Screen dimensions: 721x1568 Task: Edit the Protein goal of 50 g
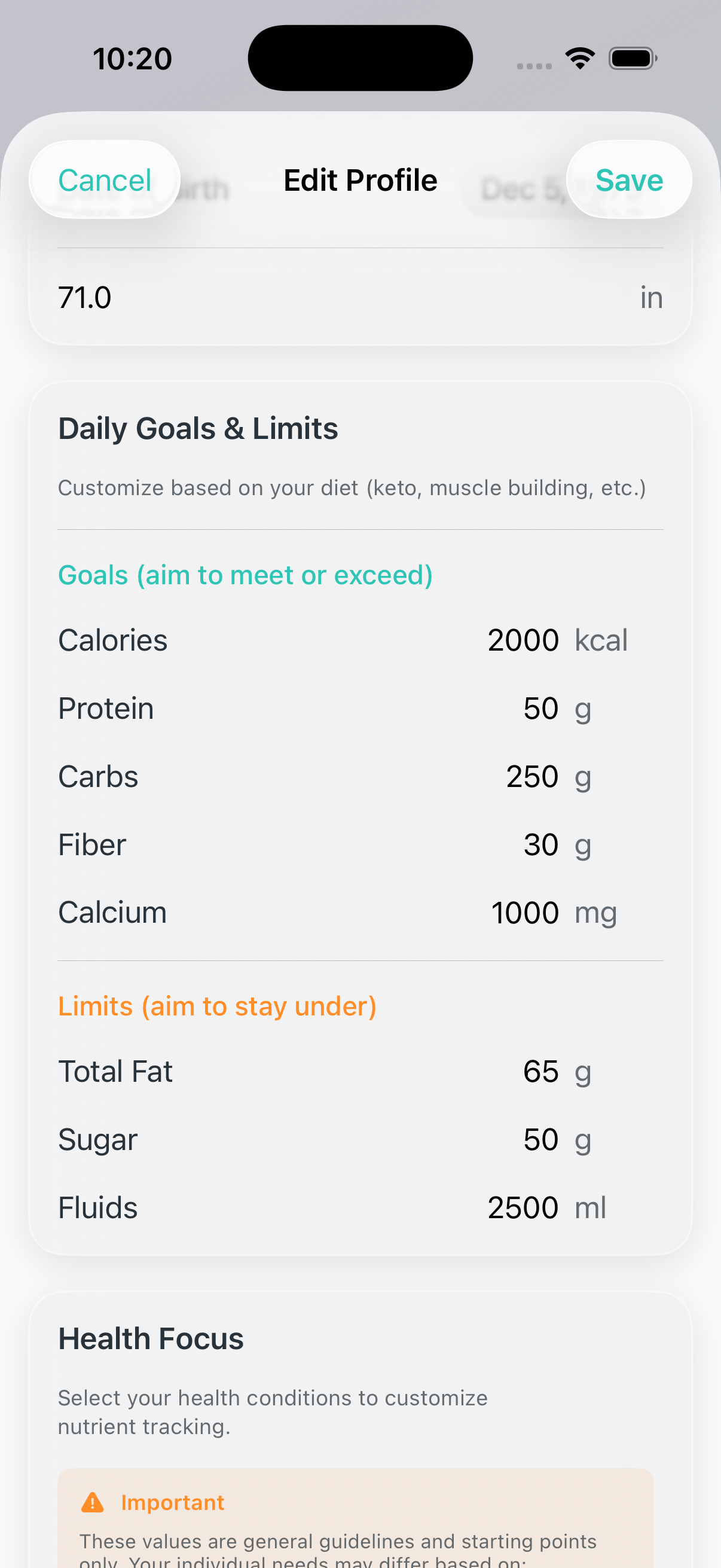point(540,708)
